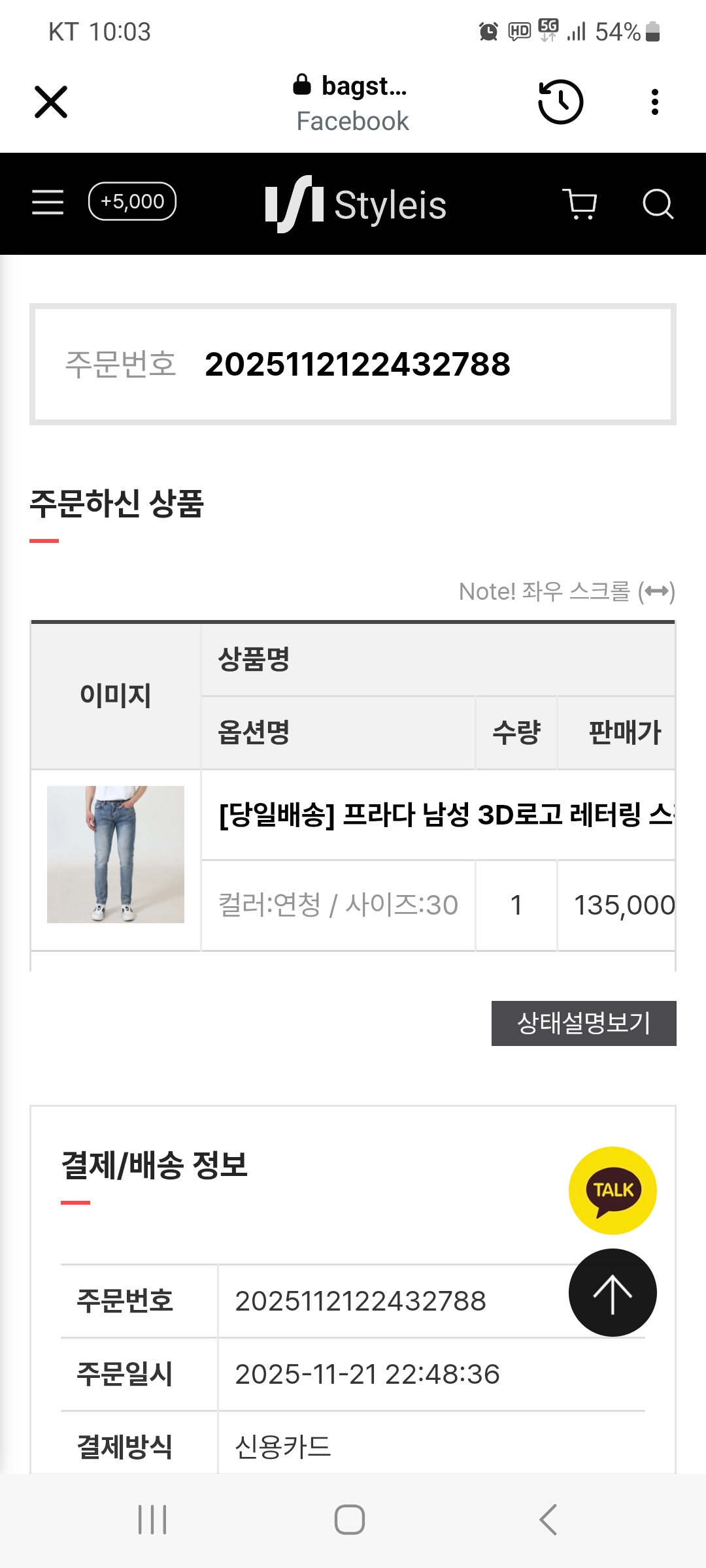The height and width of the screenshot is (1568, 706).
Task: Jump back to top of page
Action: point(613,1293)
